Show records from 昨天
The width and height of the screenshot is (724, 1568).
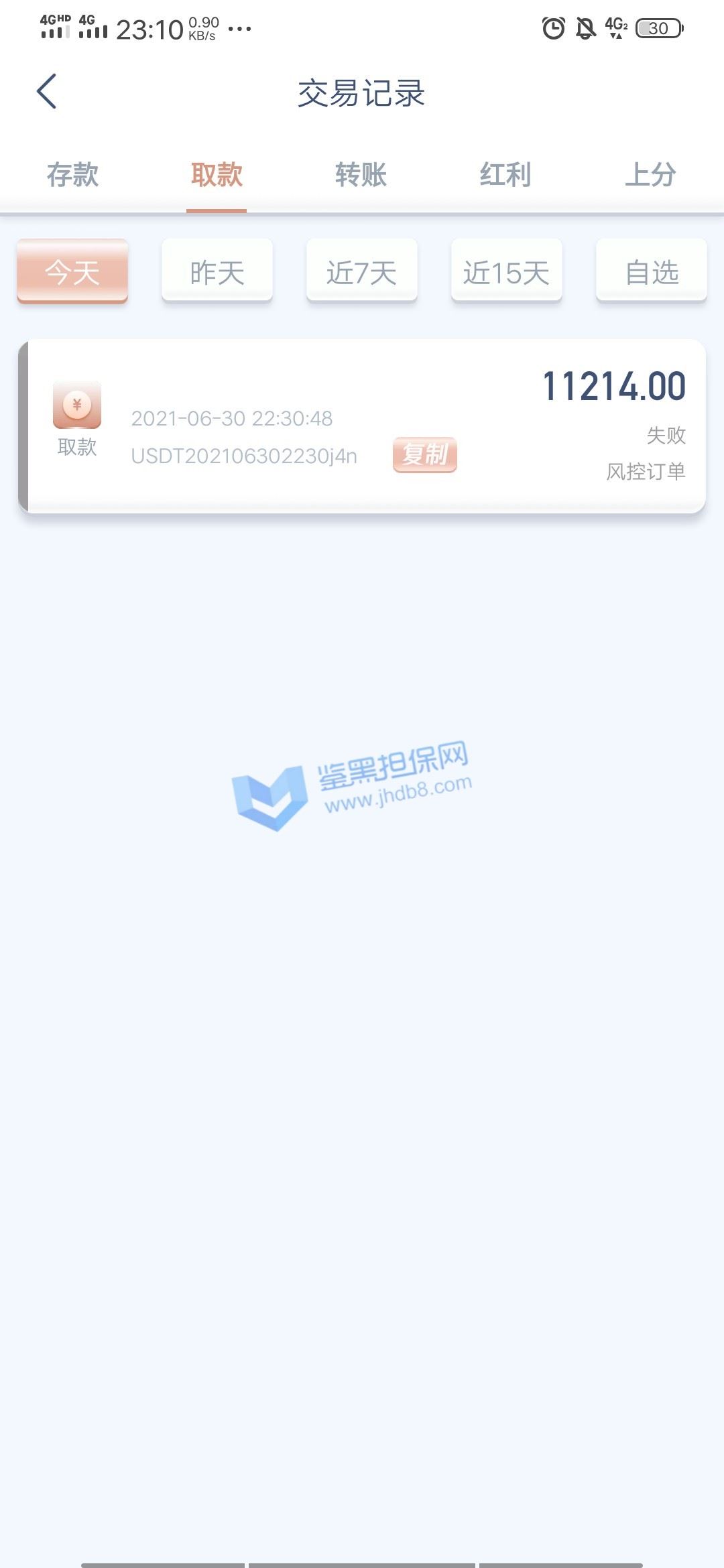coord(217,271)
